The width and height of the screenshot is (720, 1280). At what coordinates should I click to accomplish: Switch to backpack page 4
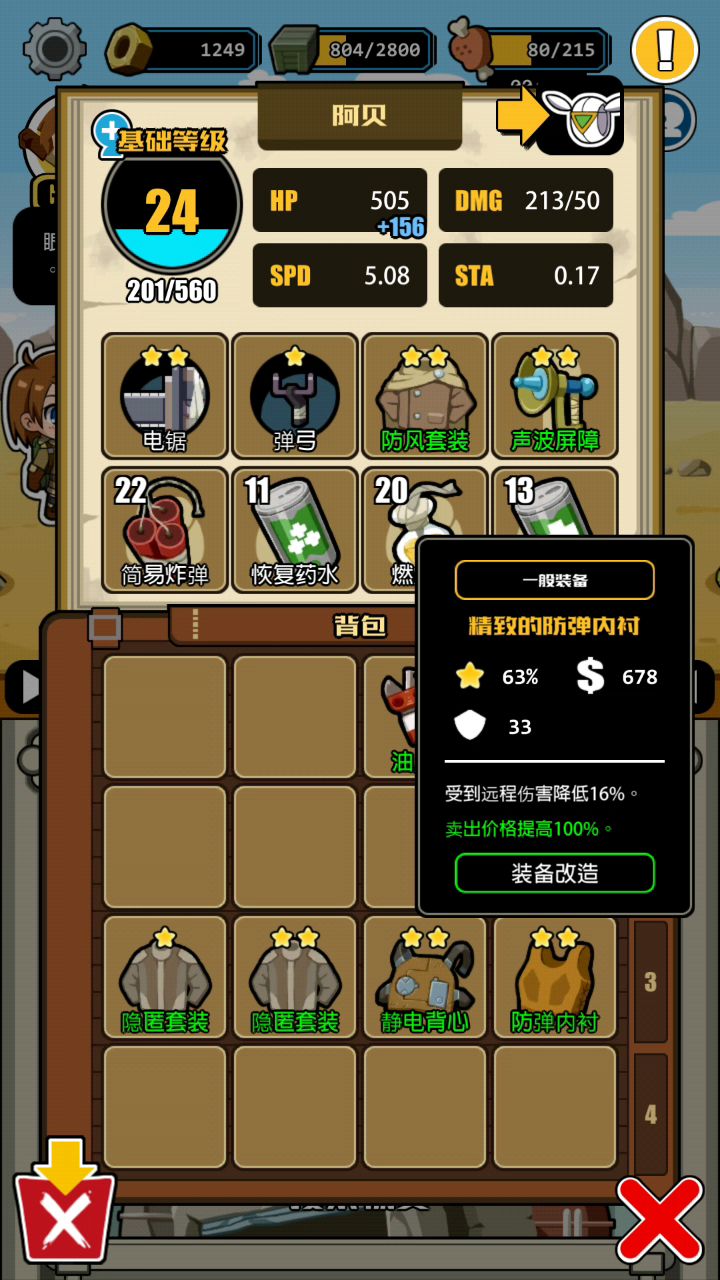651,1113
